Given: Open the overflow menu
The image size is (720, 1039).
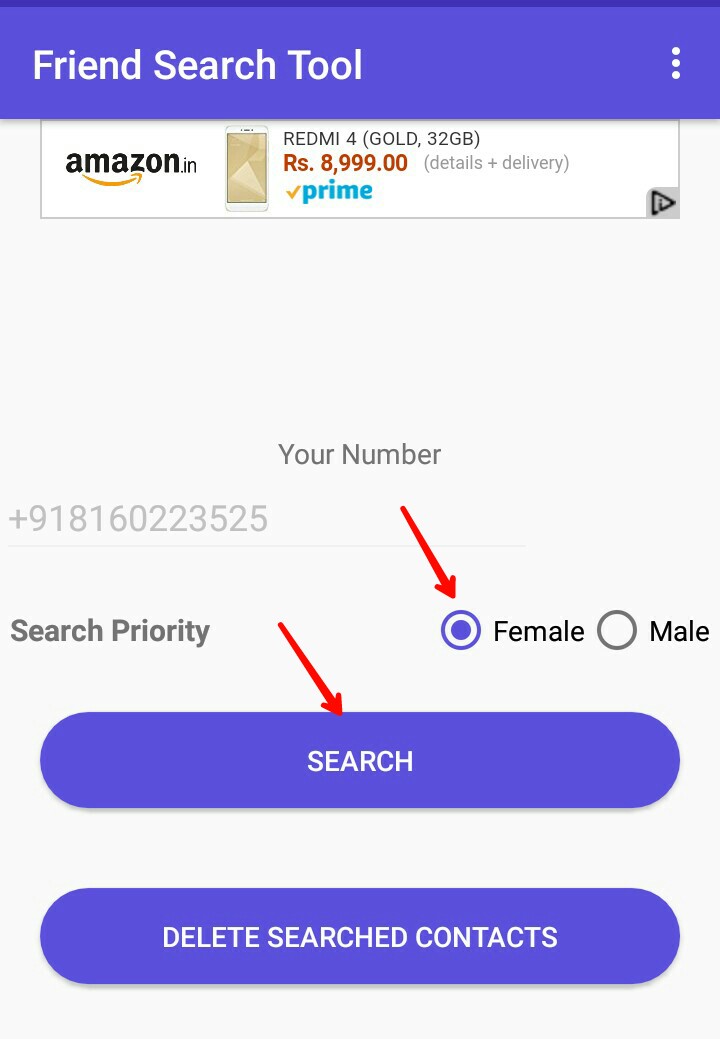Looking at the screenshot, I should [676, 64].
